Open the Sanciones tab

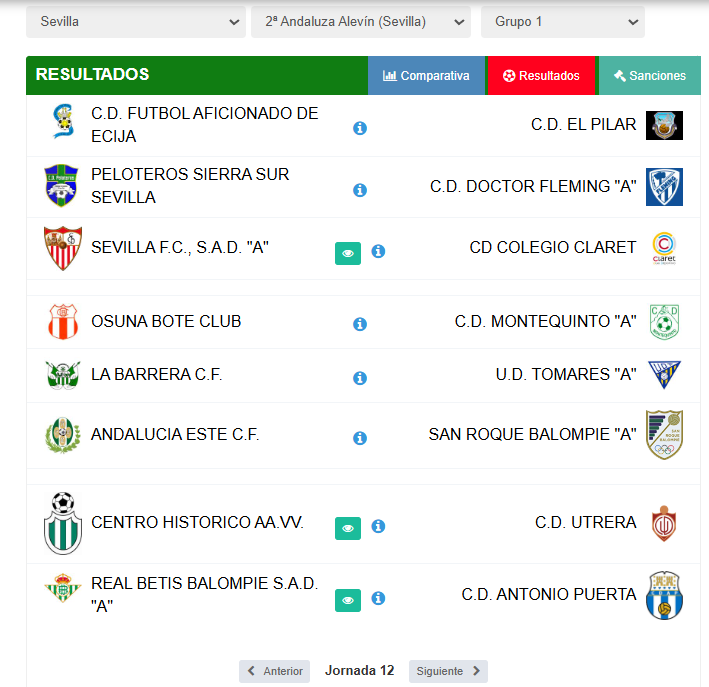[x=650, y=75]
